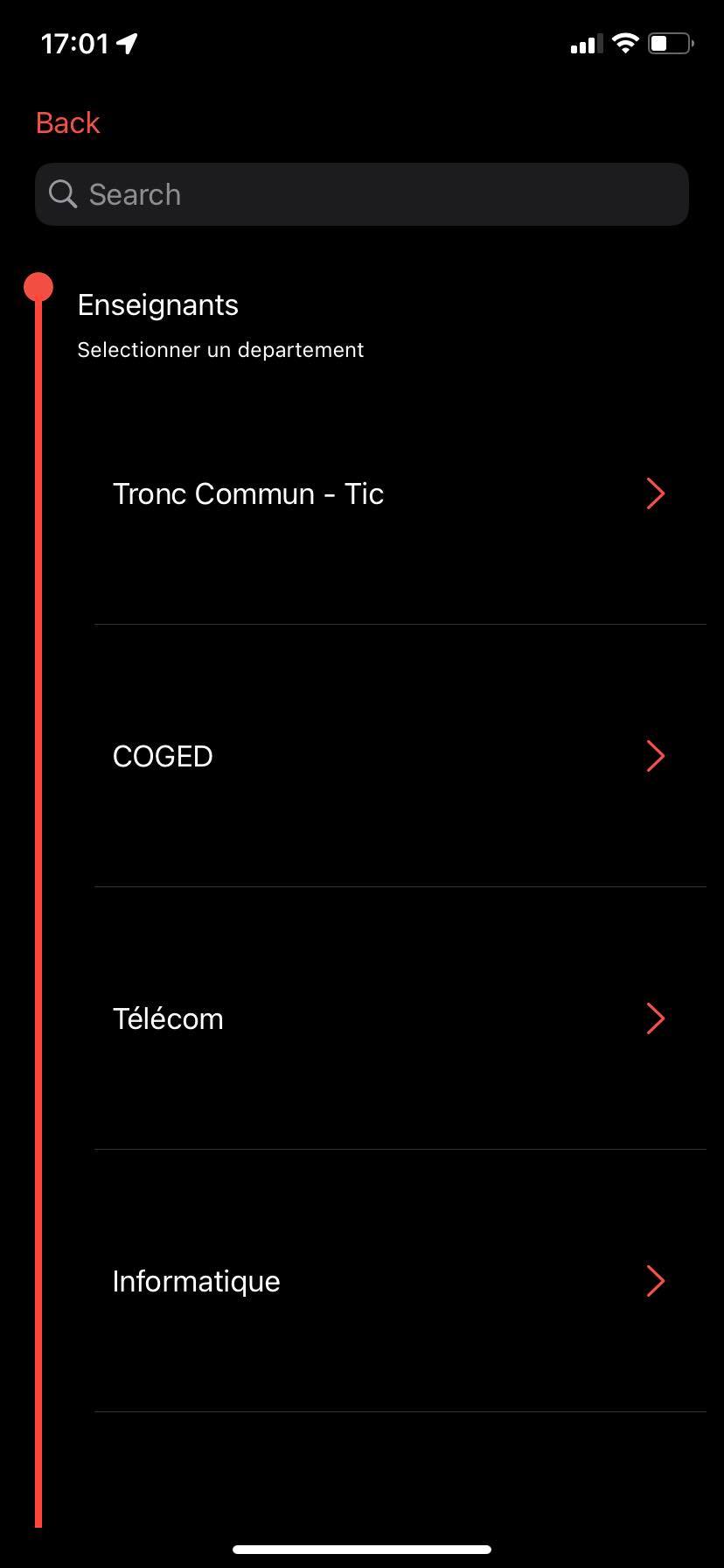Choose the Informatique department
This screenshot has height=1568, width=724.
[x=389, y=1281]
